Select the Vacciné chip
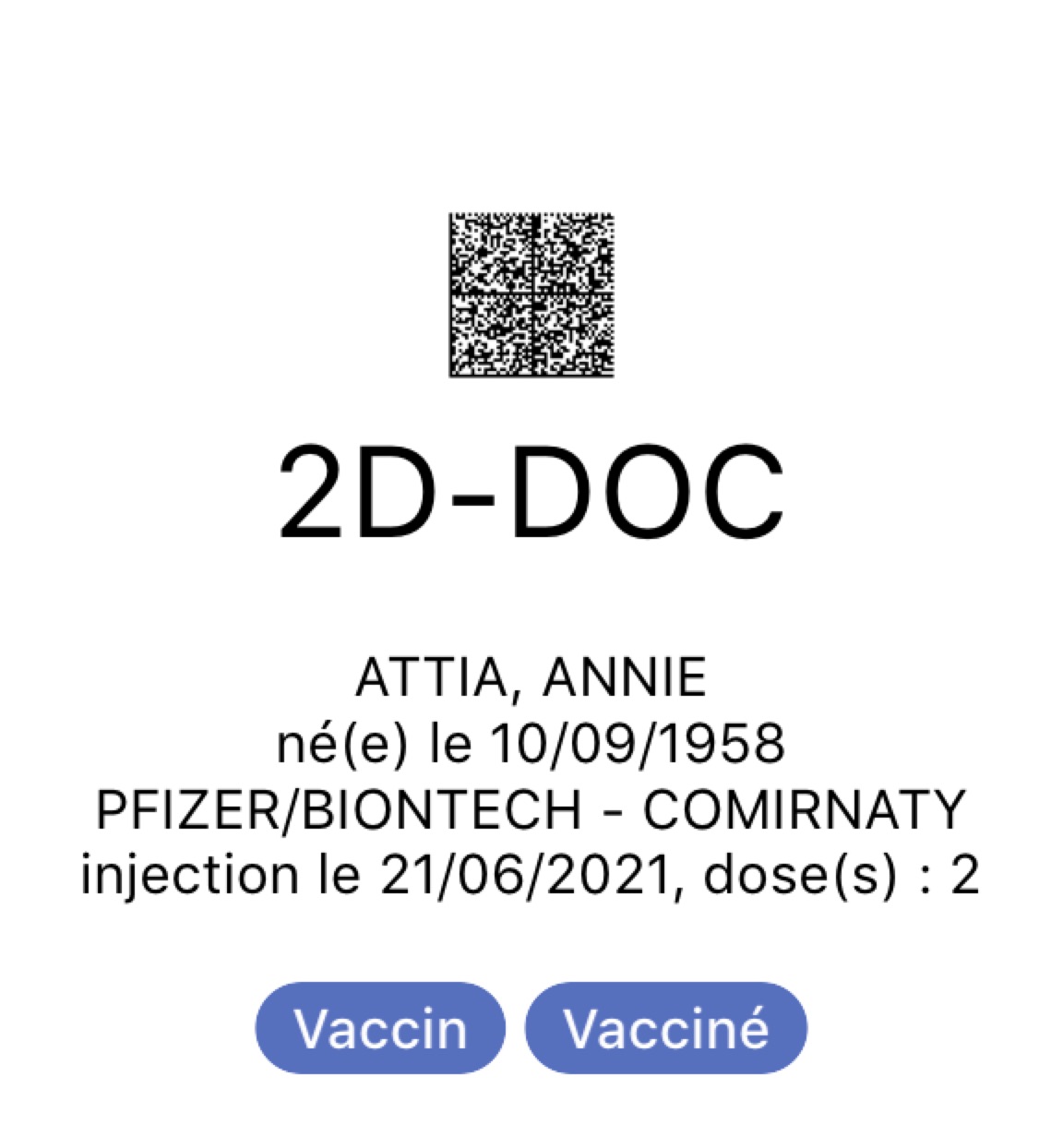 click(665, 1028)
